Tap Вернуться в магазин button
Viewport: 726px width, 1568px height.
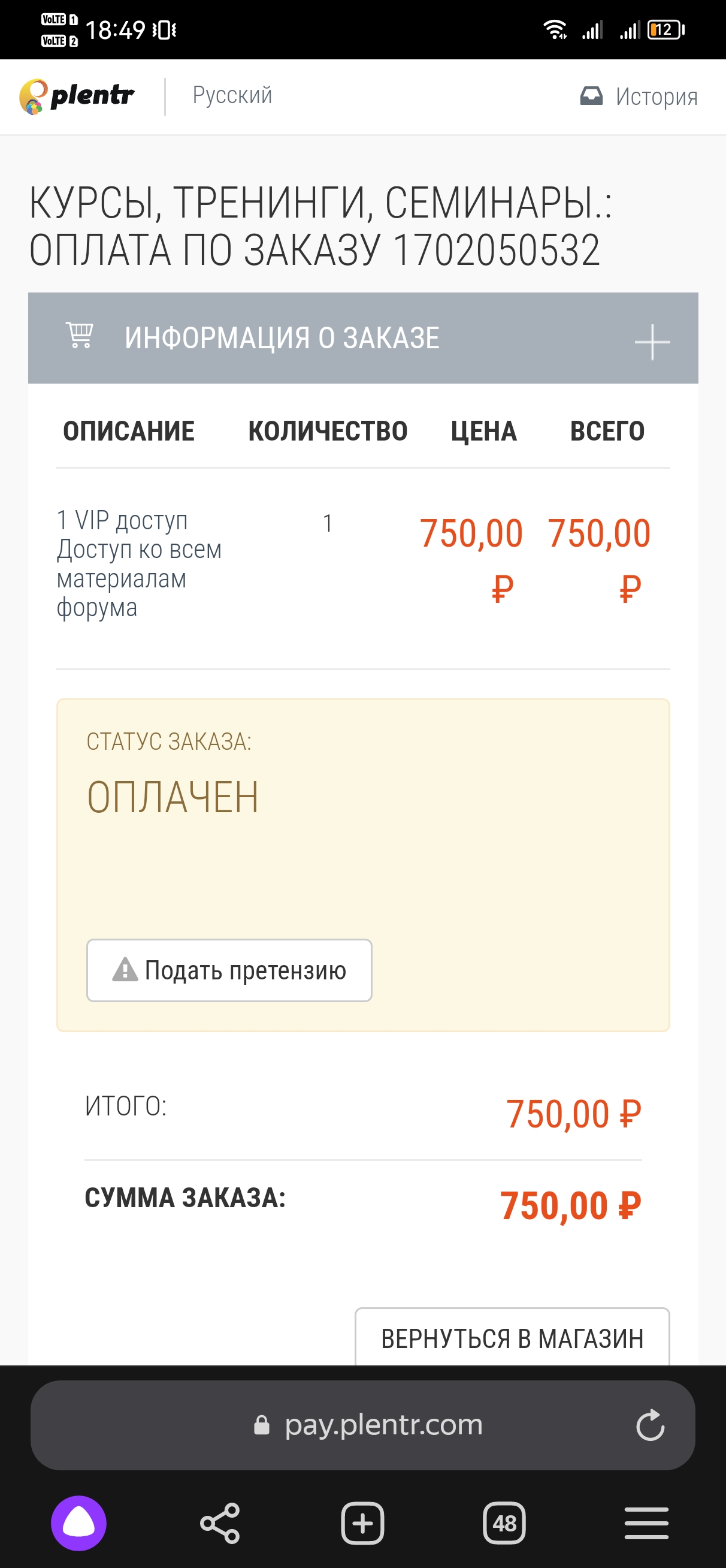[x=512, y=1338]
